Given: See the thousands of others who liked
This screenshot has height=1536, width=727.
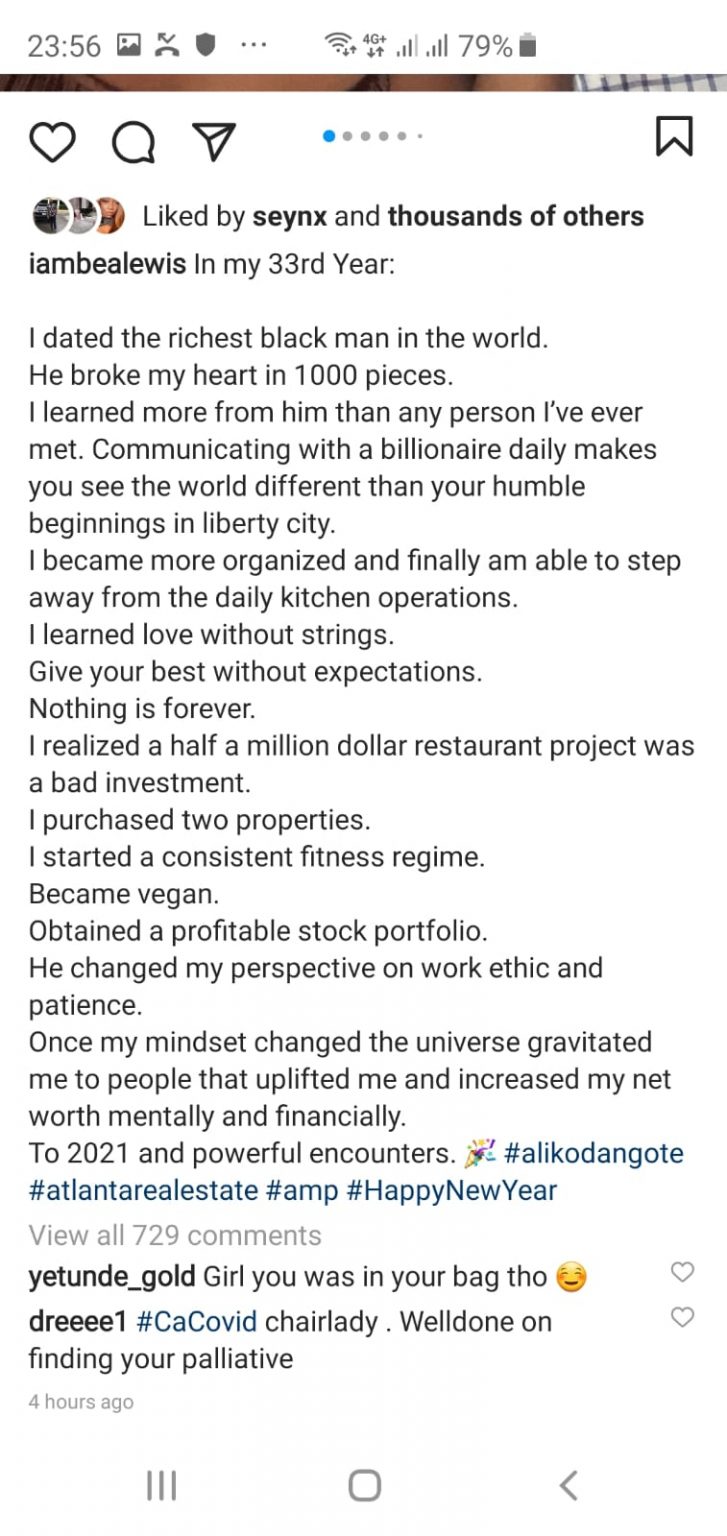Looking at the screenshot, I should (515, 216).
